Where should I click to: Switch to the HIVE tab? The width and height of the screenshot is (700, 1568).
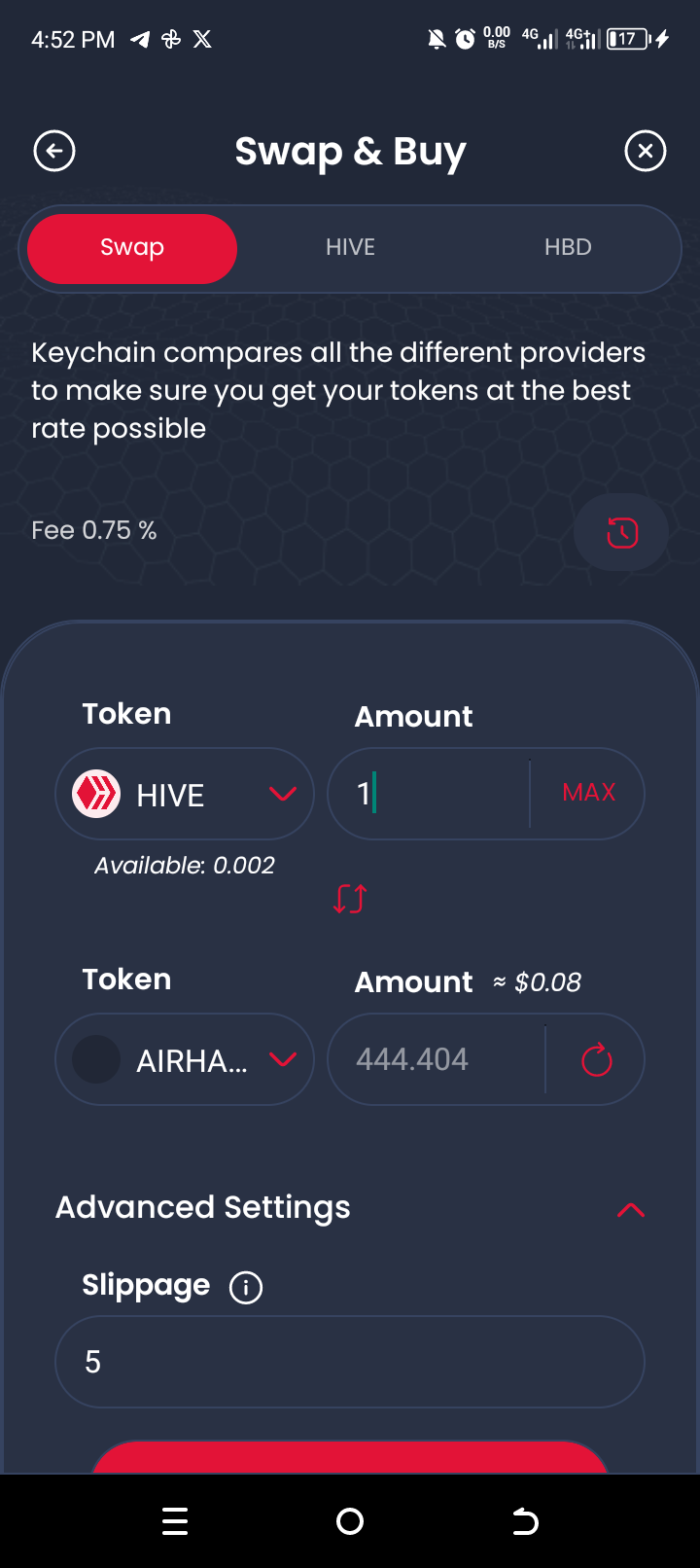coord(350,247)
